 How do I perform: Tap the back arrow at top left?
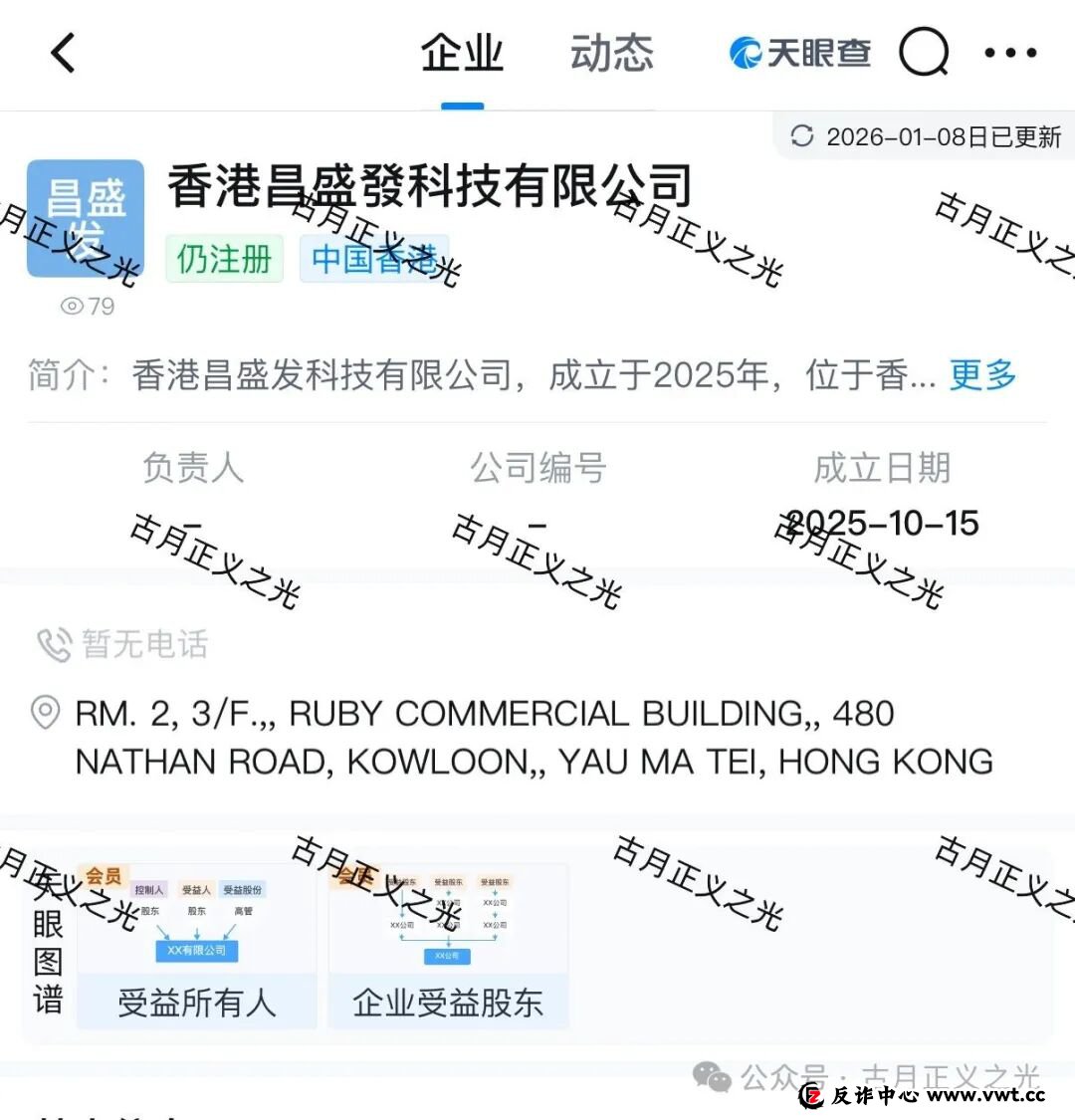coord(63,54)
